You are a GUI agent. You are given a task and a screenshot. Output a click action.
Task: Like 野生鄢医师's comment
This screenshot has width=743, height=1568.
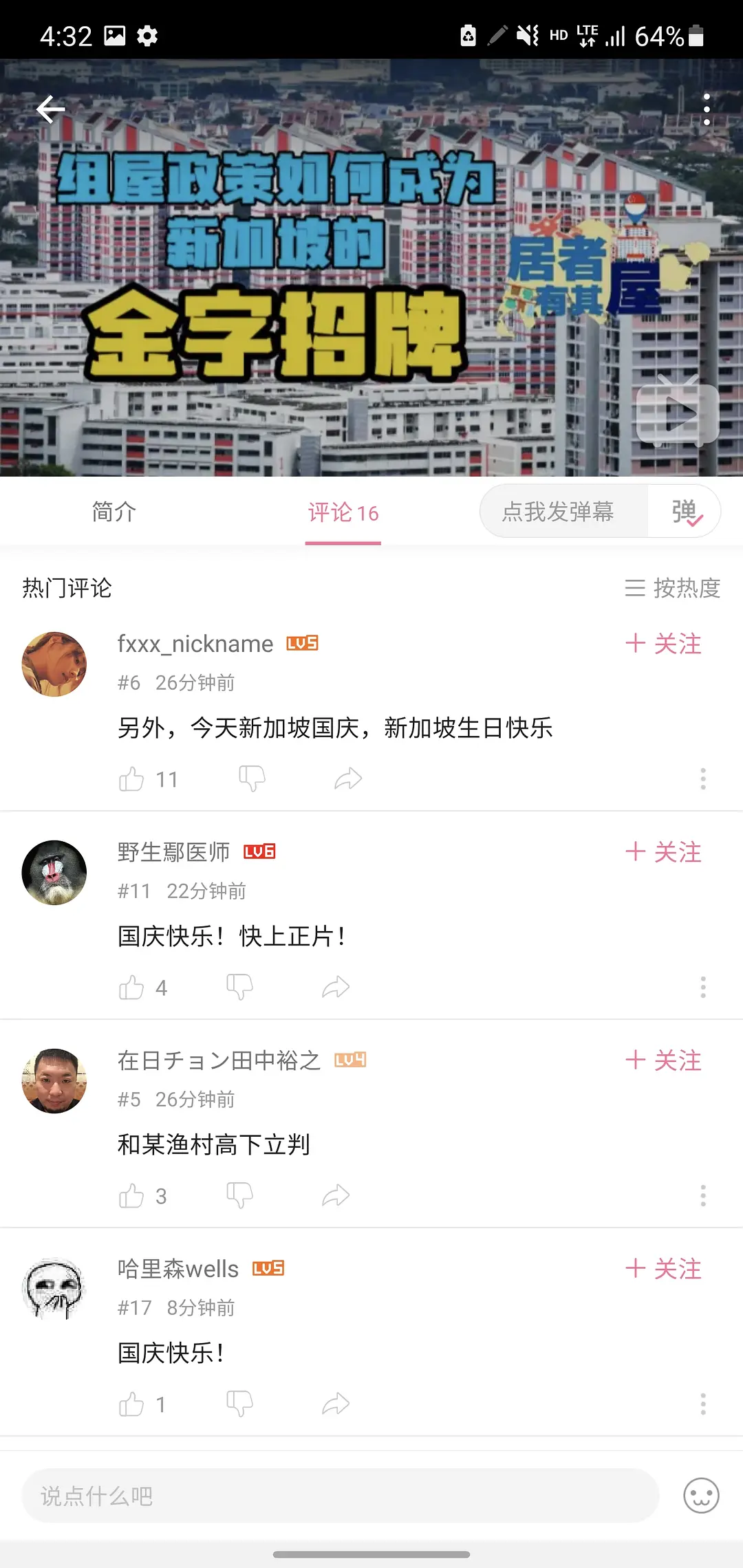131,988
